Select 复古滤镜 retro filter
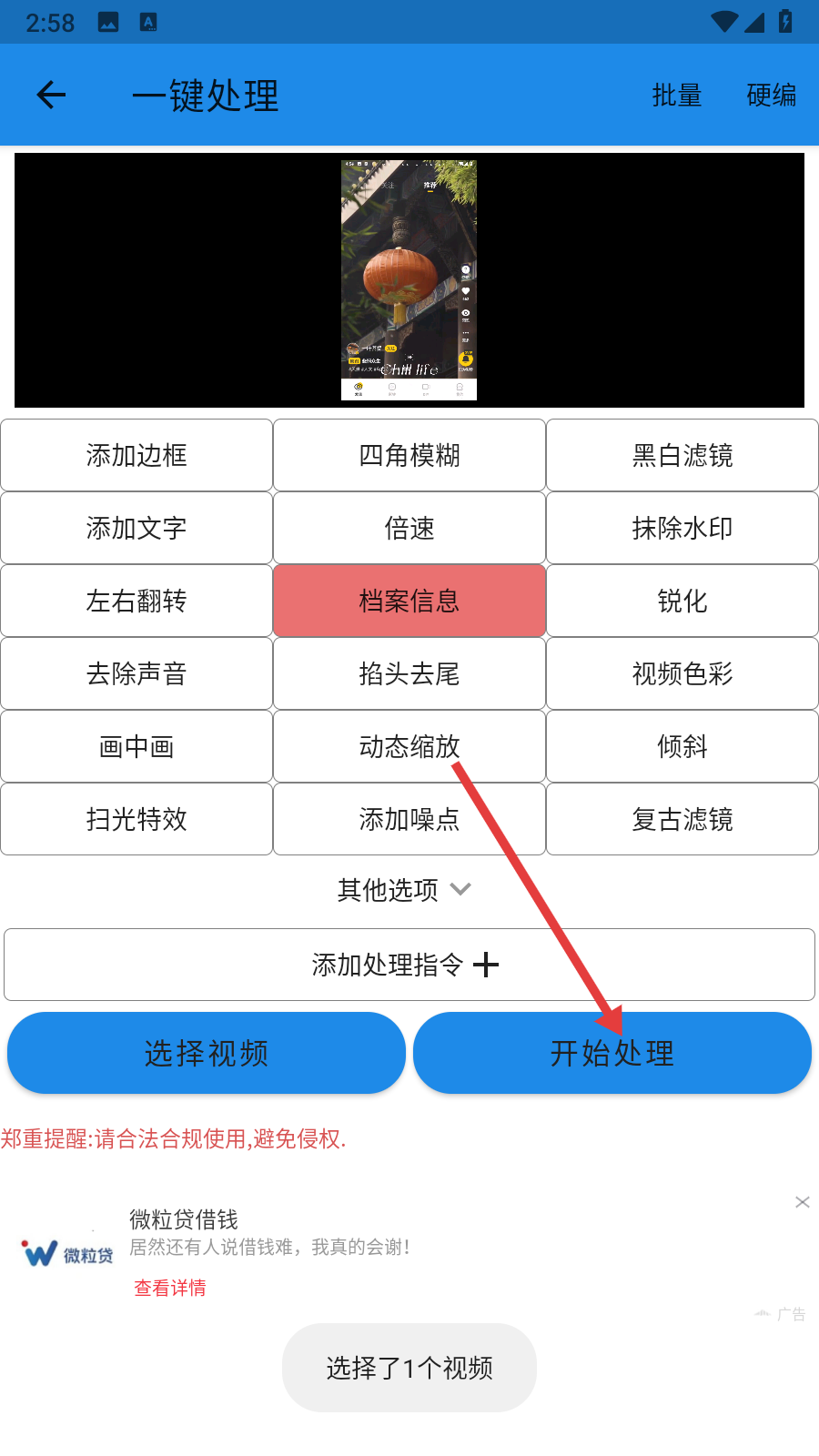Image resolution: width=819 pixels, height=1456 pixels. (x=682, y=819)
